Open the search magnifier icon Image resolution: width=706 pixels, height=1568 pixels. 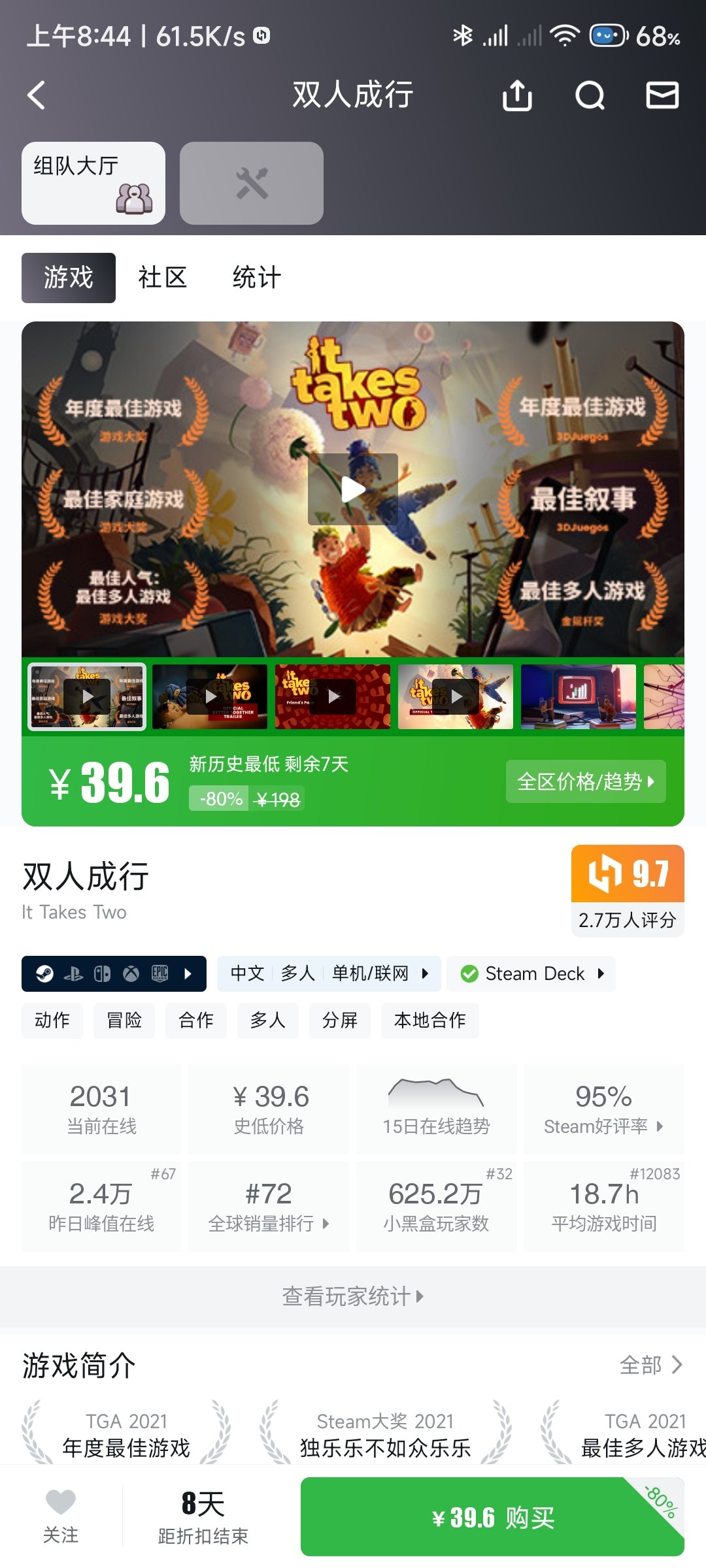click(590, 95)
